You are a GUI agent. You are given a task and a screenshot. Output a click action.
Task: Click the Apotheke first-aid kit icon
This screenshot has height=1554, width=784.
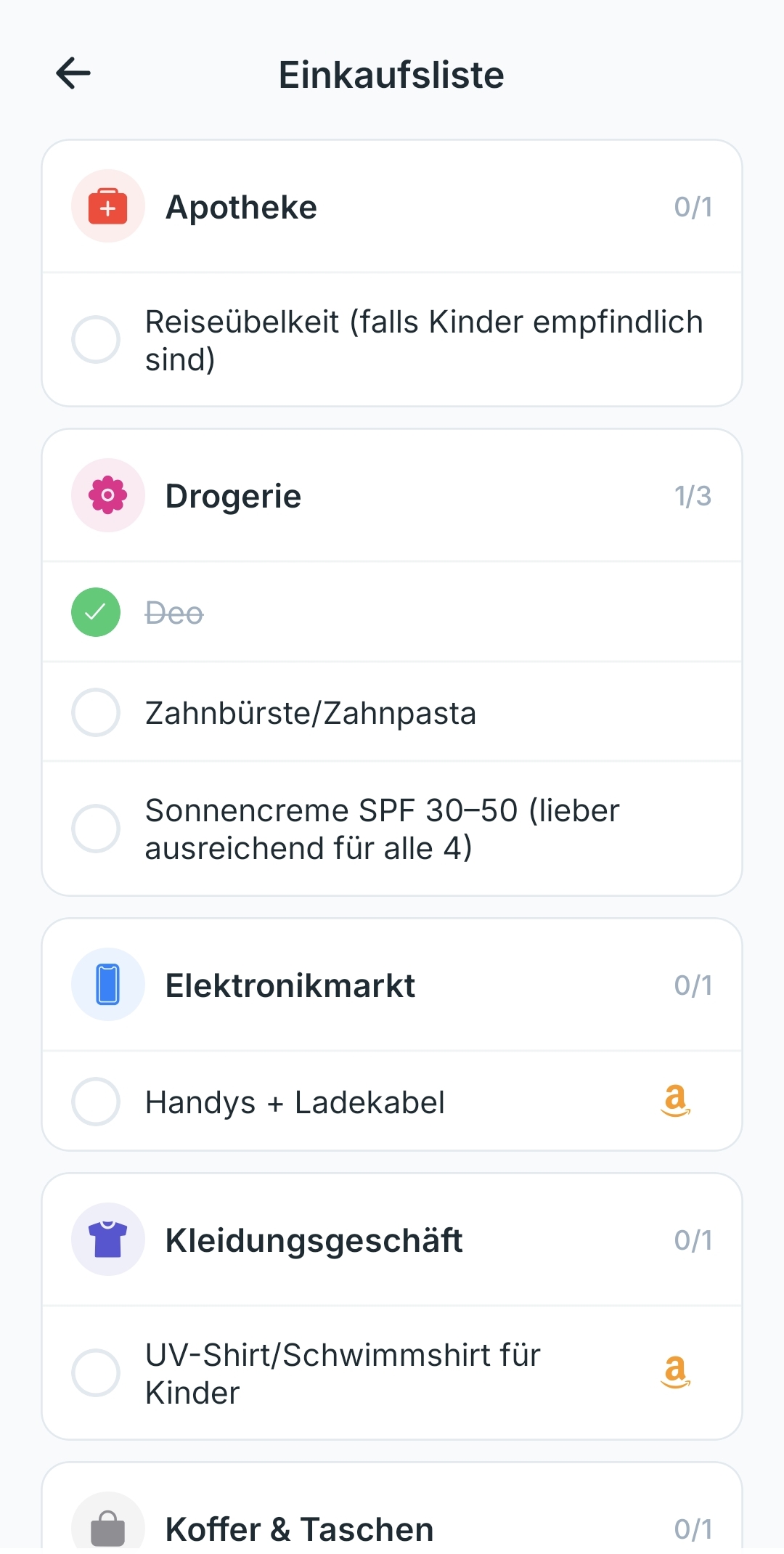pyautogui.click(x=107, y=206)
